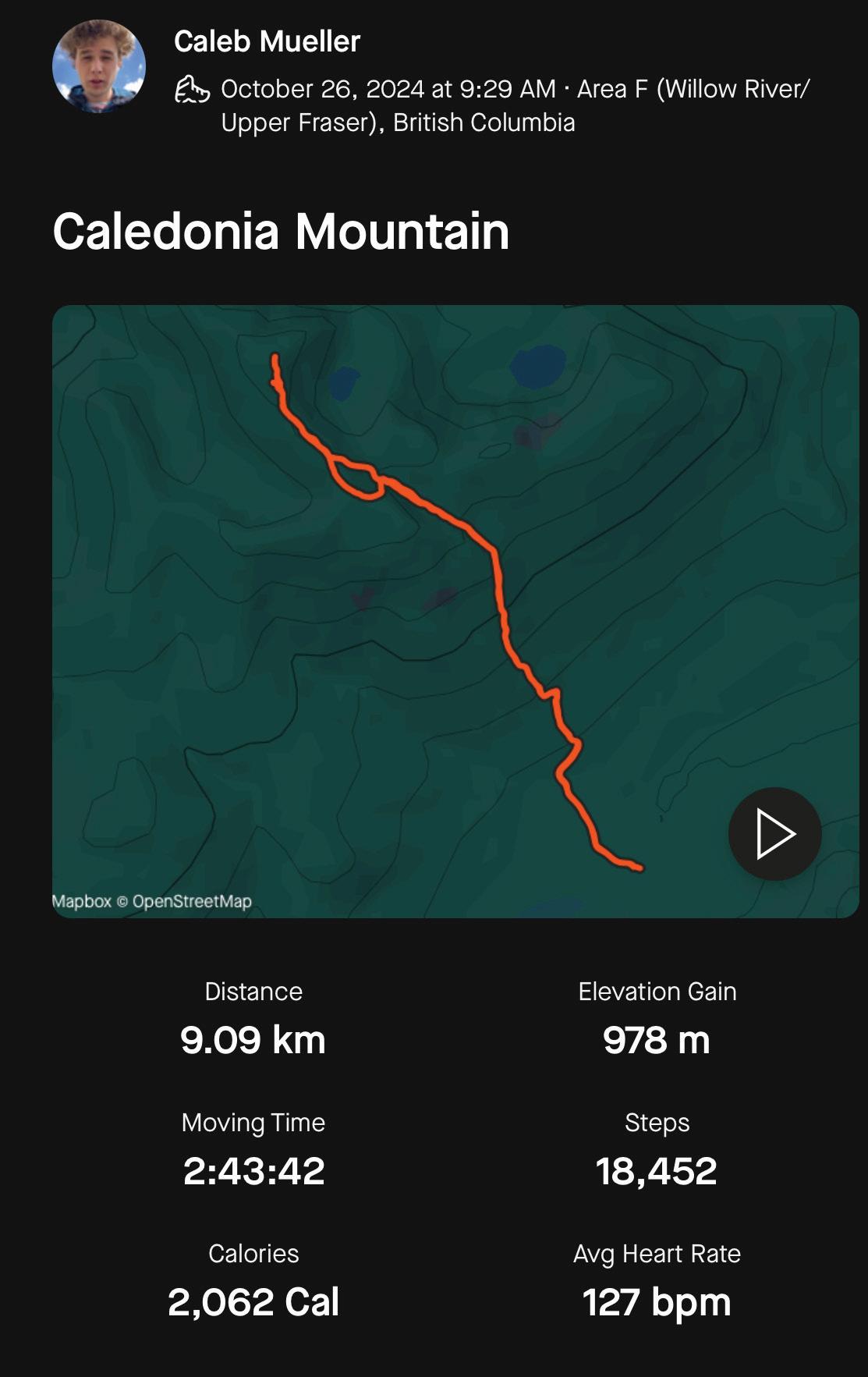Open Caleb Mueller's profile picture
This screenshot has height=1377, width=868.
pos(99,66)
